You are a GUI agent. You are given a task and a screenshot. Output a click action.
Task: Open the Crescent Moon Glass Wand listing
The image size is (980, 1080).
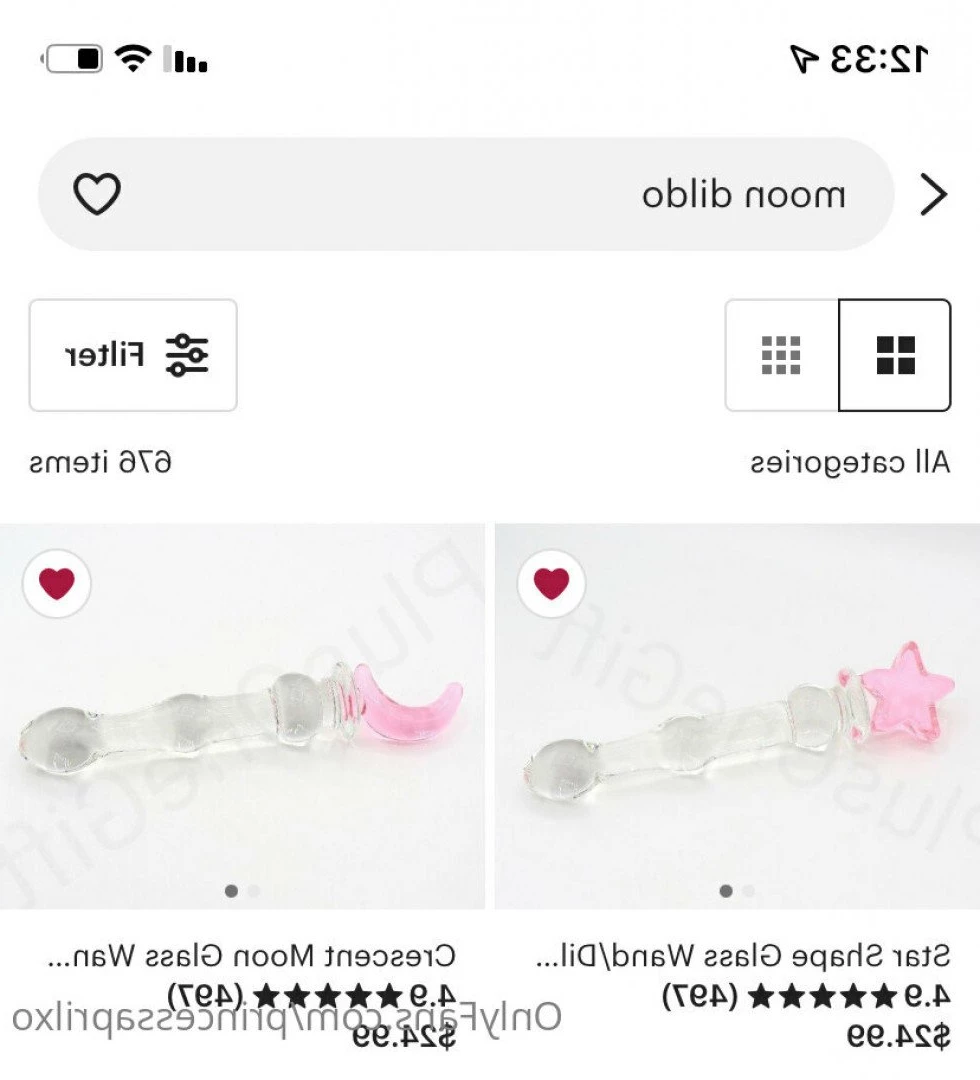[242, 715]
